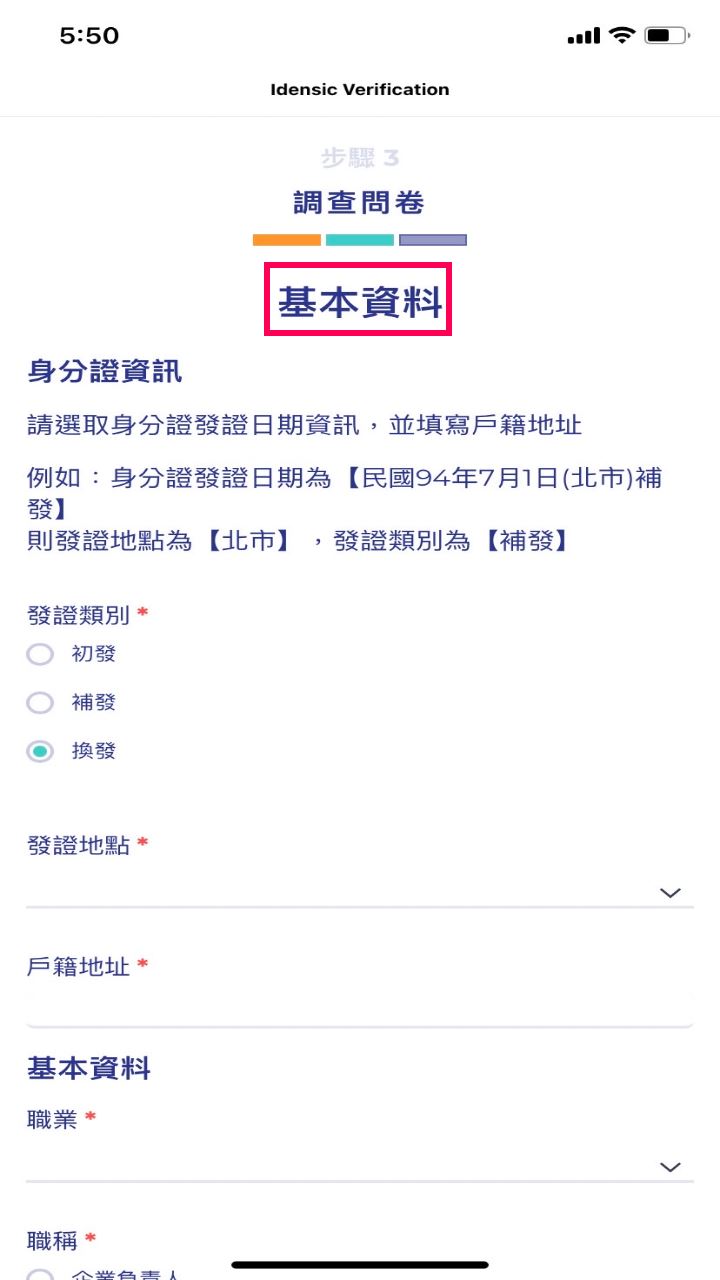
Task: Tap the 戶籍地址 text field
Action: click(x=360, y=1008)
